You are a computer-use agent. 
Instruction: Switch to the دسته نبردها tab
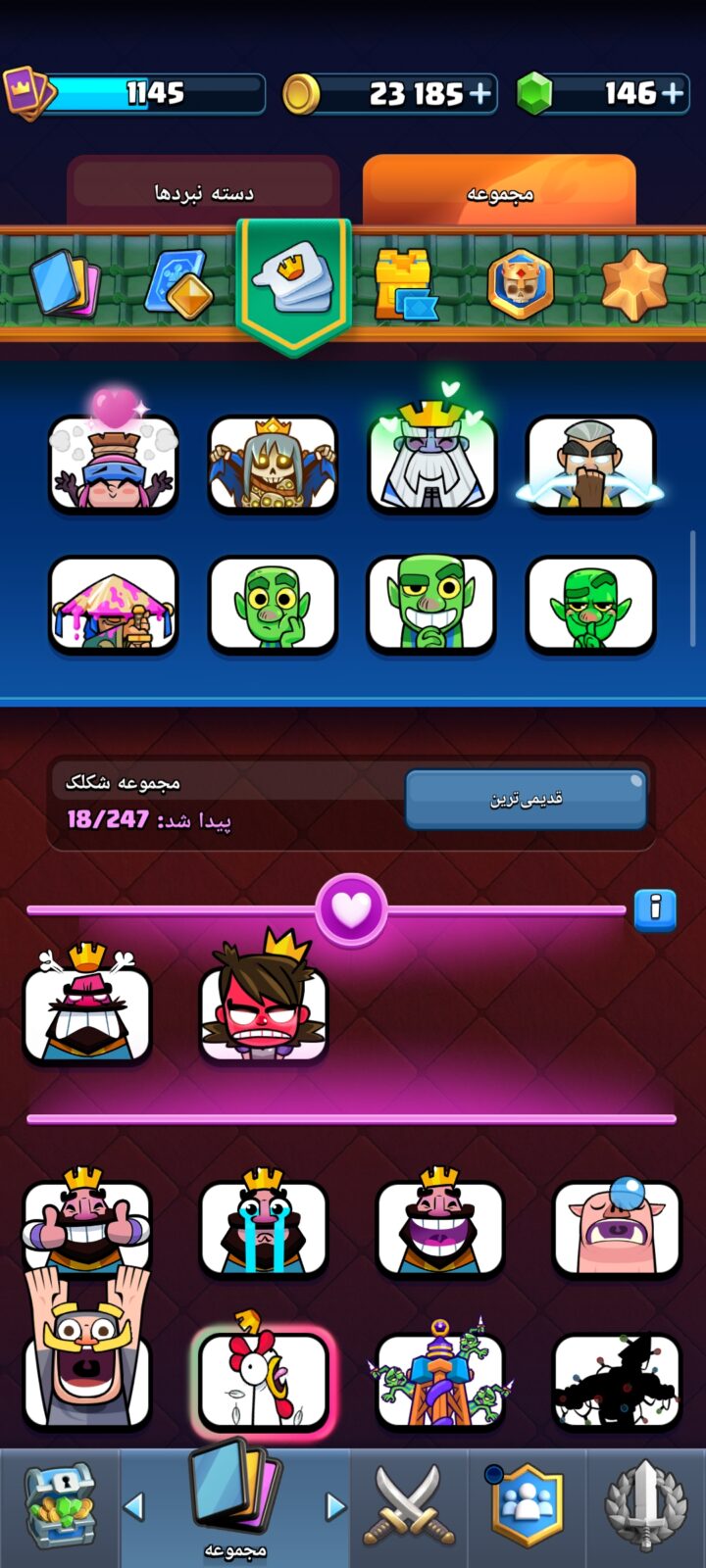click(204, 192)
